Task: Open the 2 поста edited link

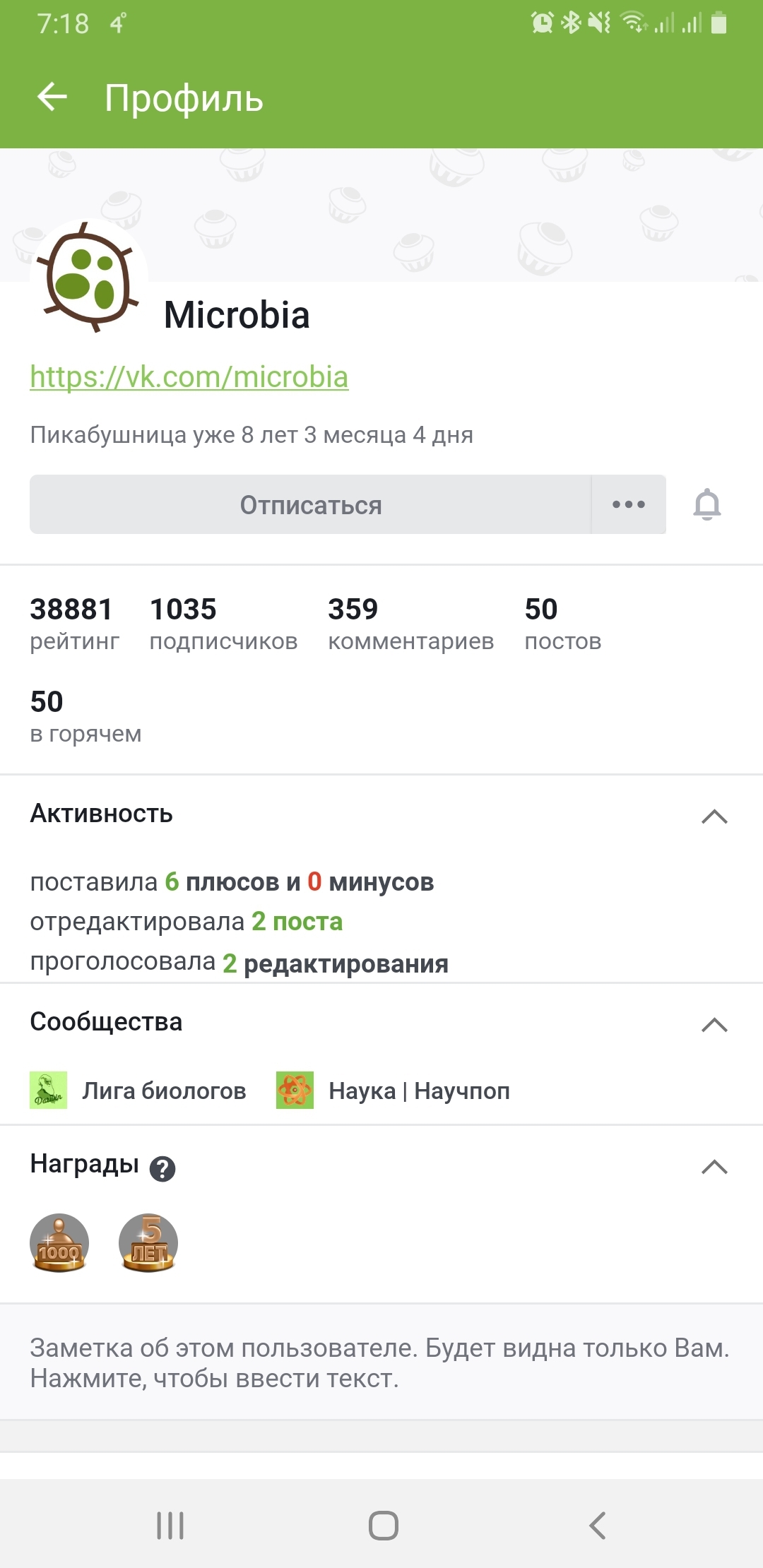Action: (x=297, y=922)
